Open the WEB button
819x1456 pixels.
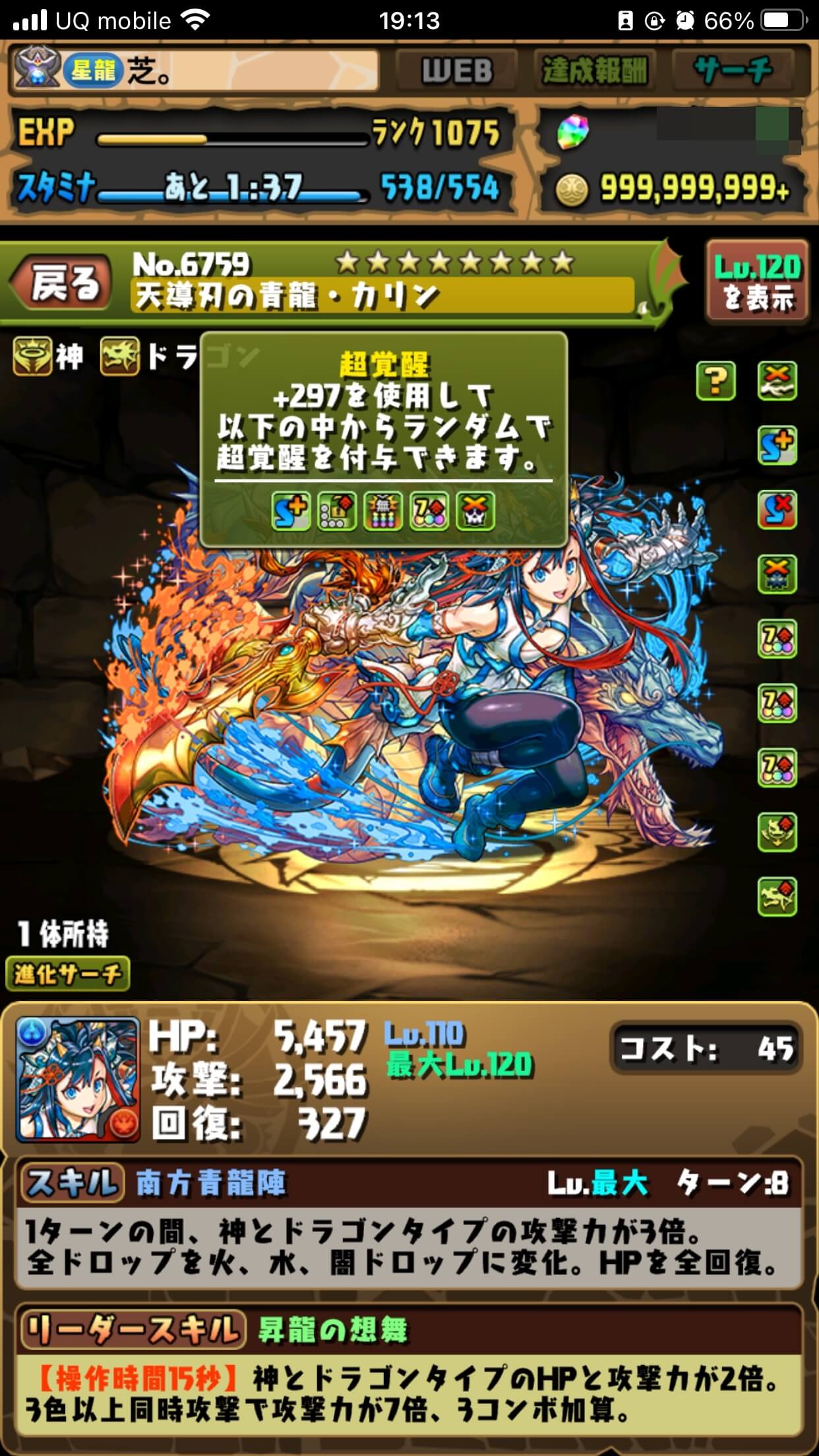coord(457,71)
